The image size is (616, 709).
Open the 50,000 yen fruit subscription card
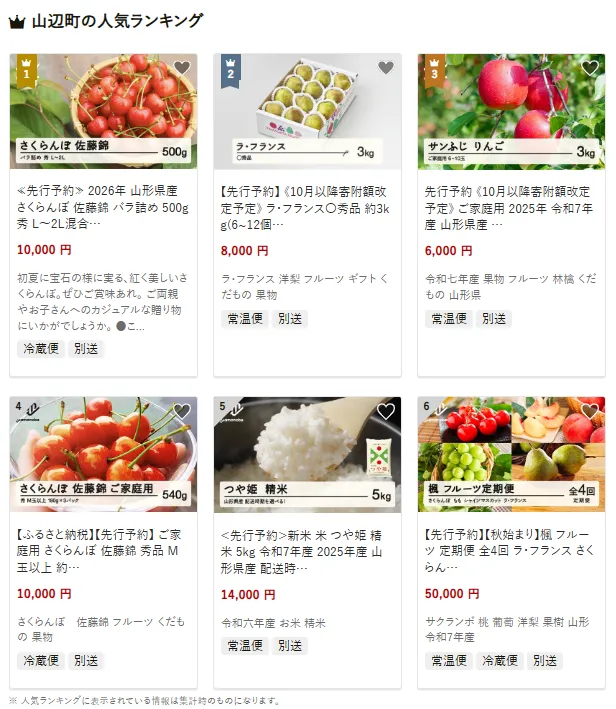(511, 552)
